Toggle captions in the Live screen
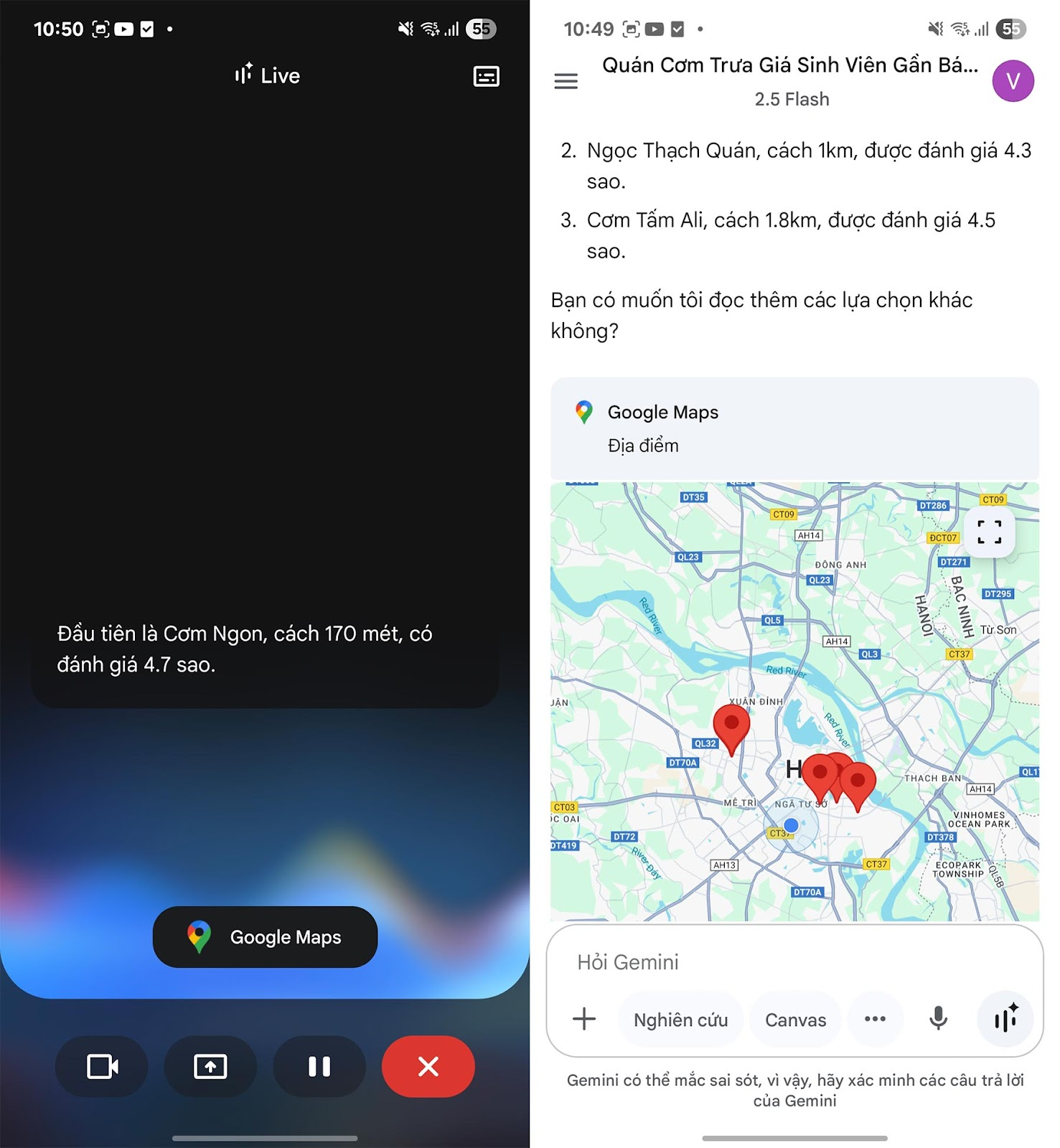This screenshot has height=1148, width=1060. pyautogui.click(x=486, y=76)
